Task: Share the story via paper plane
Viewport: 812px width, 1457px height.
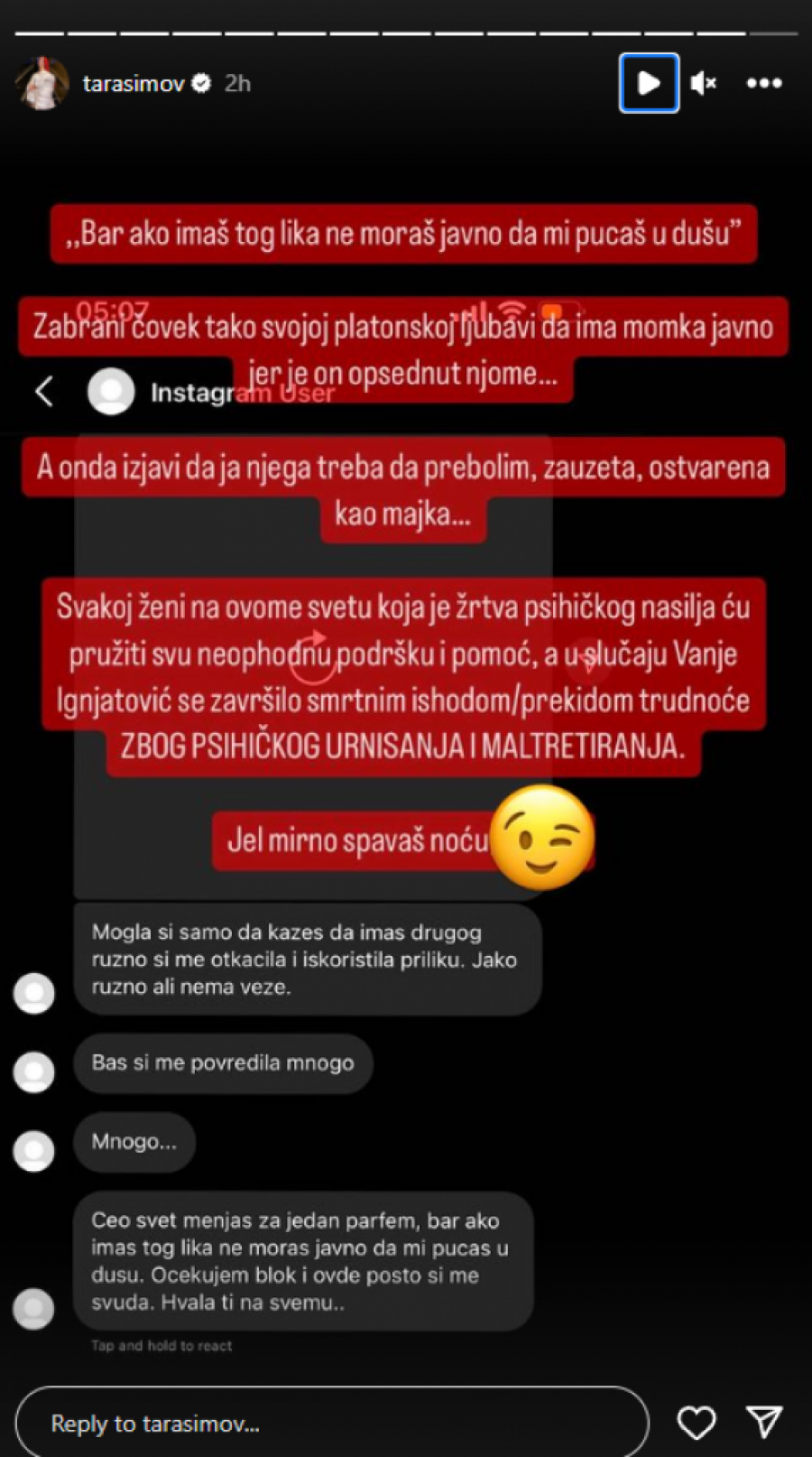Action: 763,1423
